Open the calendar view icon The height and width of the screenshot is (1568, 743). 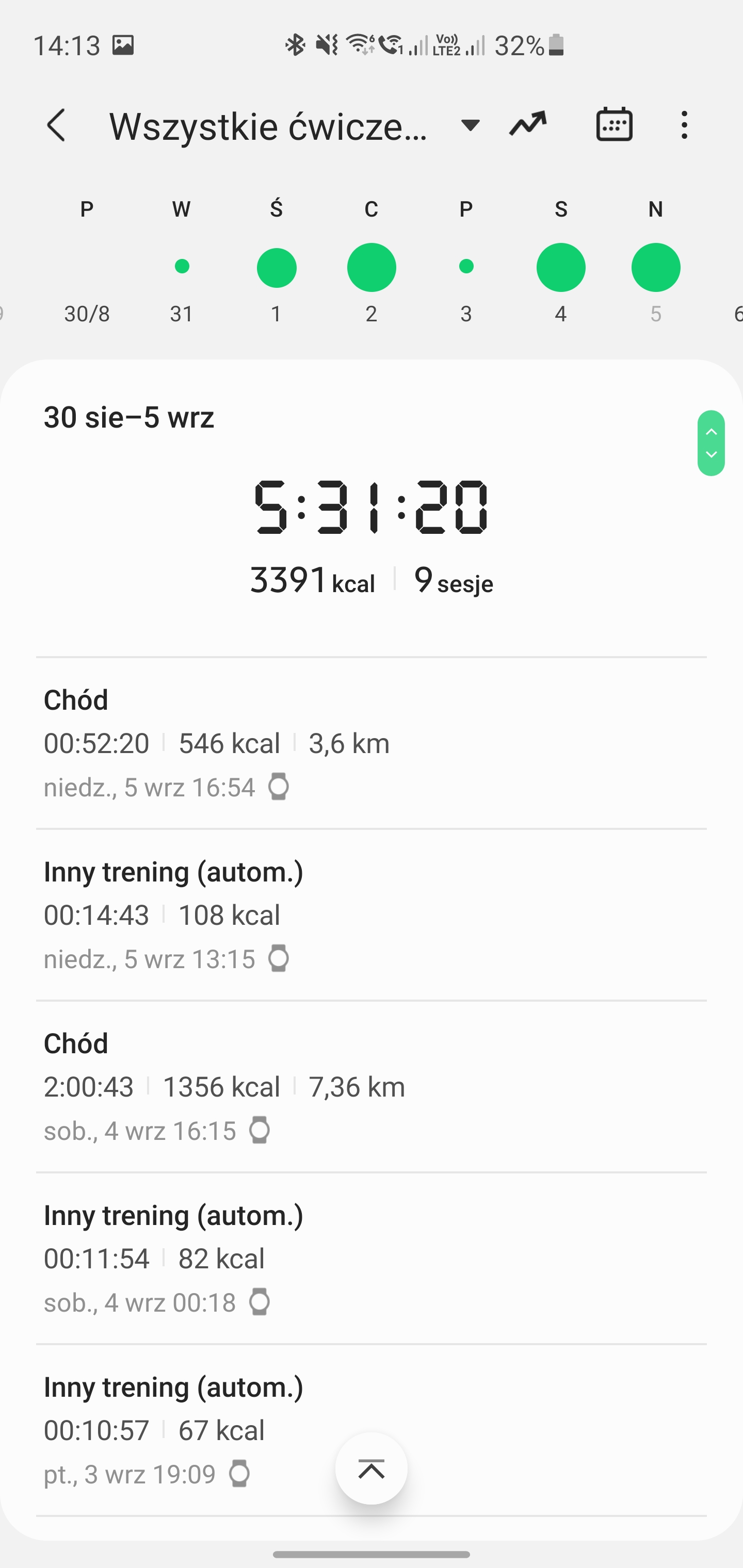coord(614,124)
